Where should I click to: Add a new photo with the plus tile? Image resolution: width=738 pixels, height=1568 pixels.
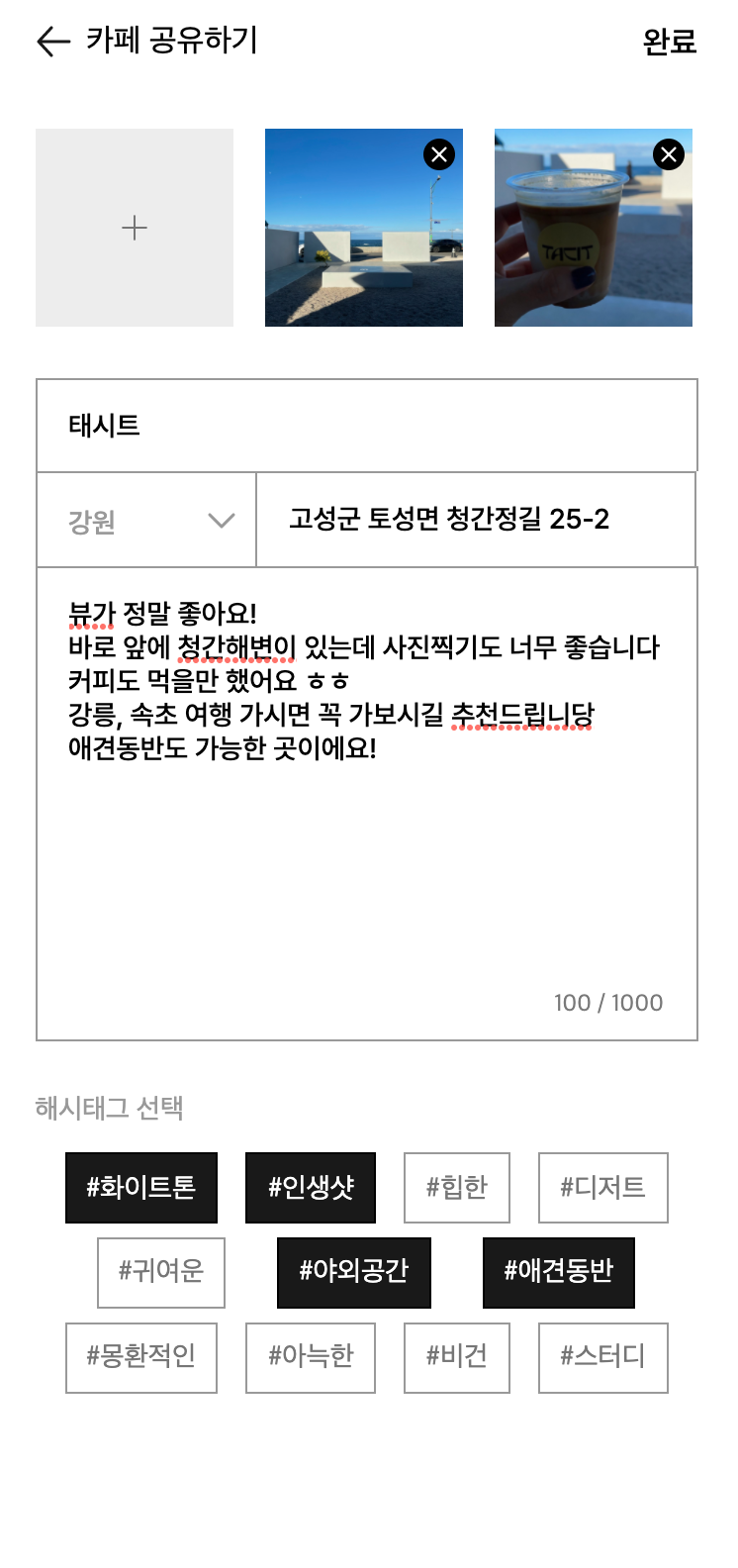pos(135,228)
